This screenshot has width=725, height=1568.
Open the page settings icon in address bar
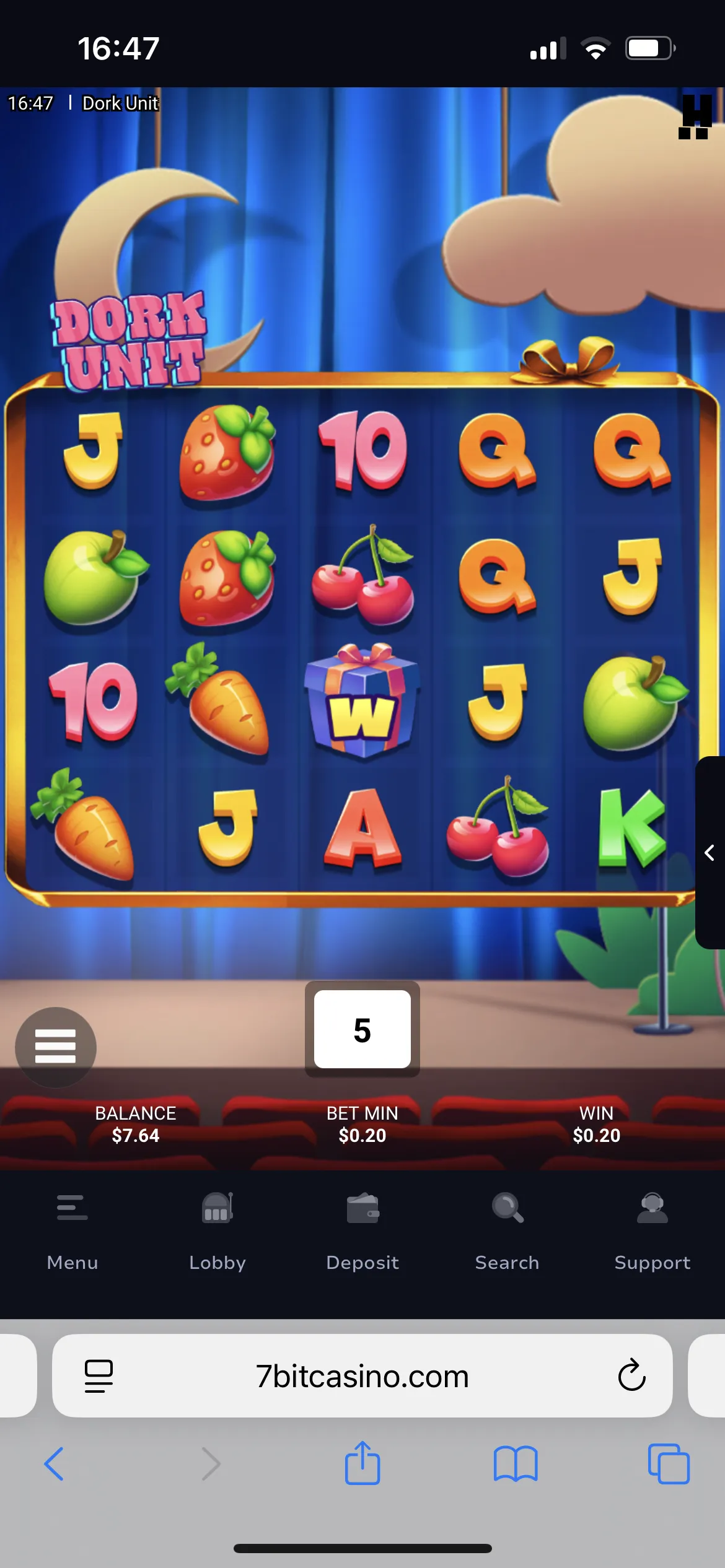click(x=99, y=1376)
